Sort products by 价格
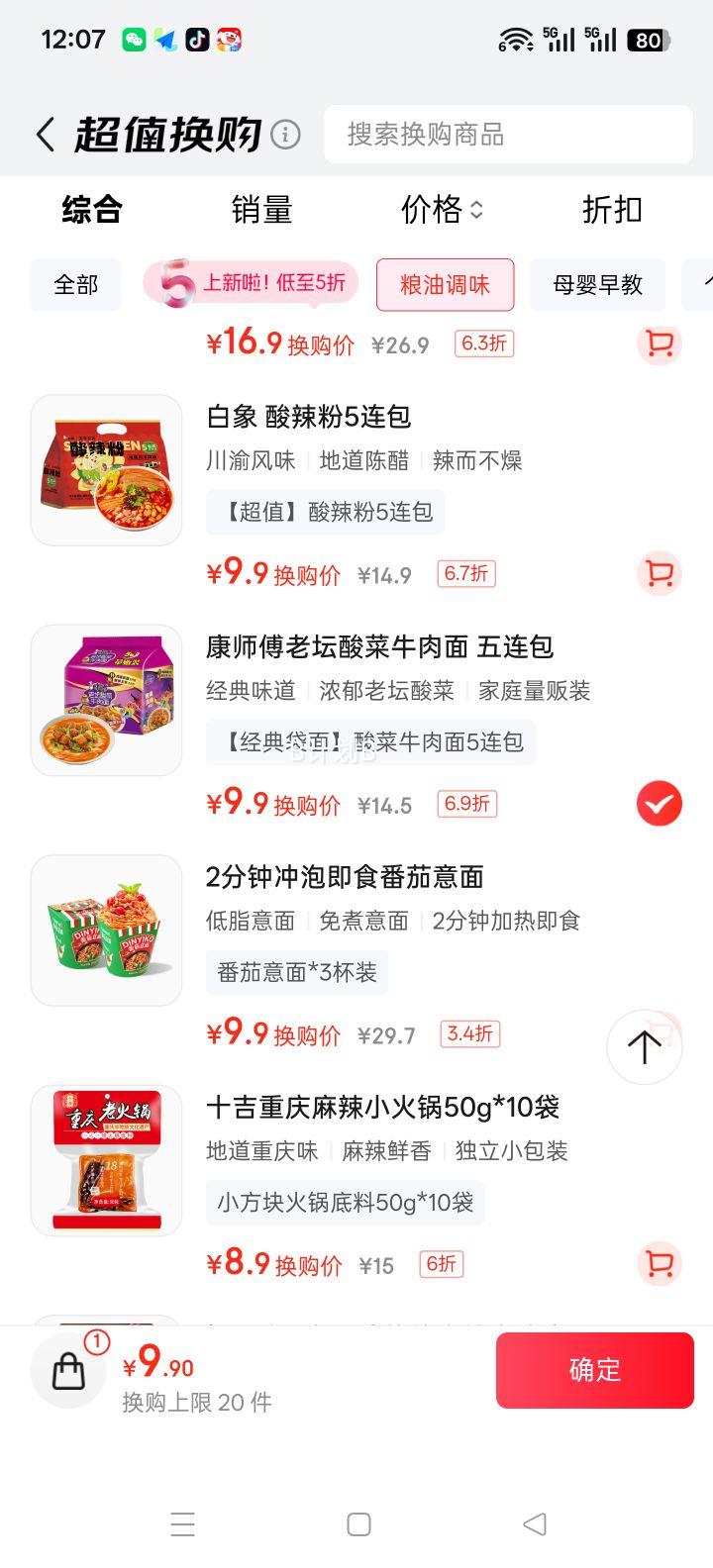Viewport: 713px width, 1568px height. pyautogui.click(x=441, y=210)
